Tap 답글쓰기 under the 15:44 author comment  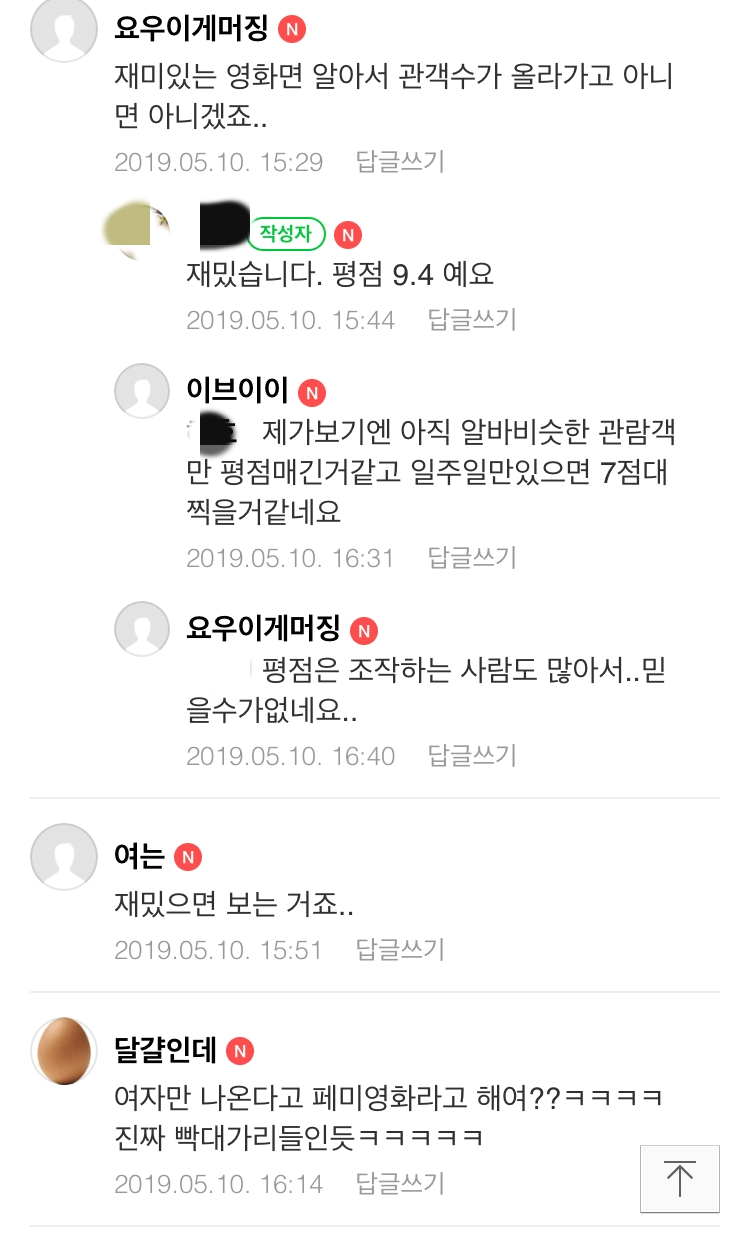click(x=472, y=320)
